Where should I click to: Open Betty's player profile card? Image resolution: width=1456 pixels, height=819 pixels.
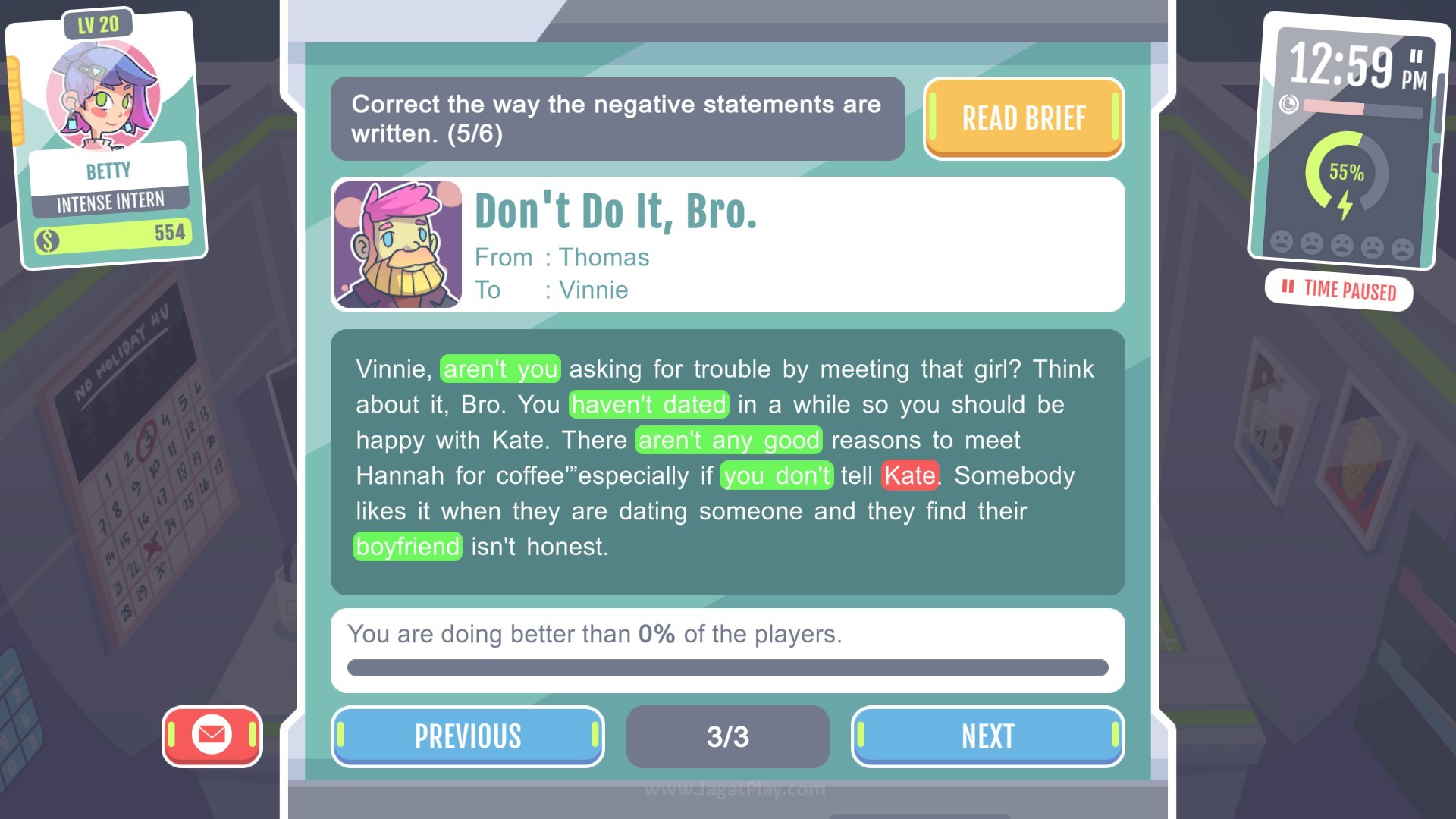[x=106, y=140]
